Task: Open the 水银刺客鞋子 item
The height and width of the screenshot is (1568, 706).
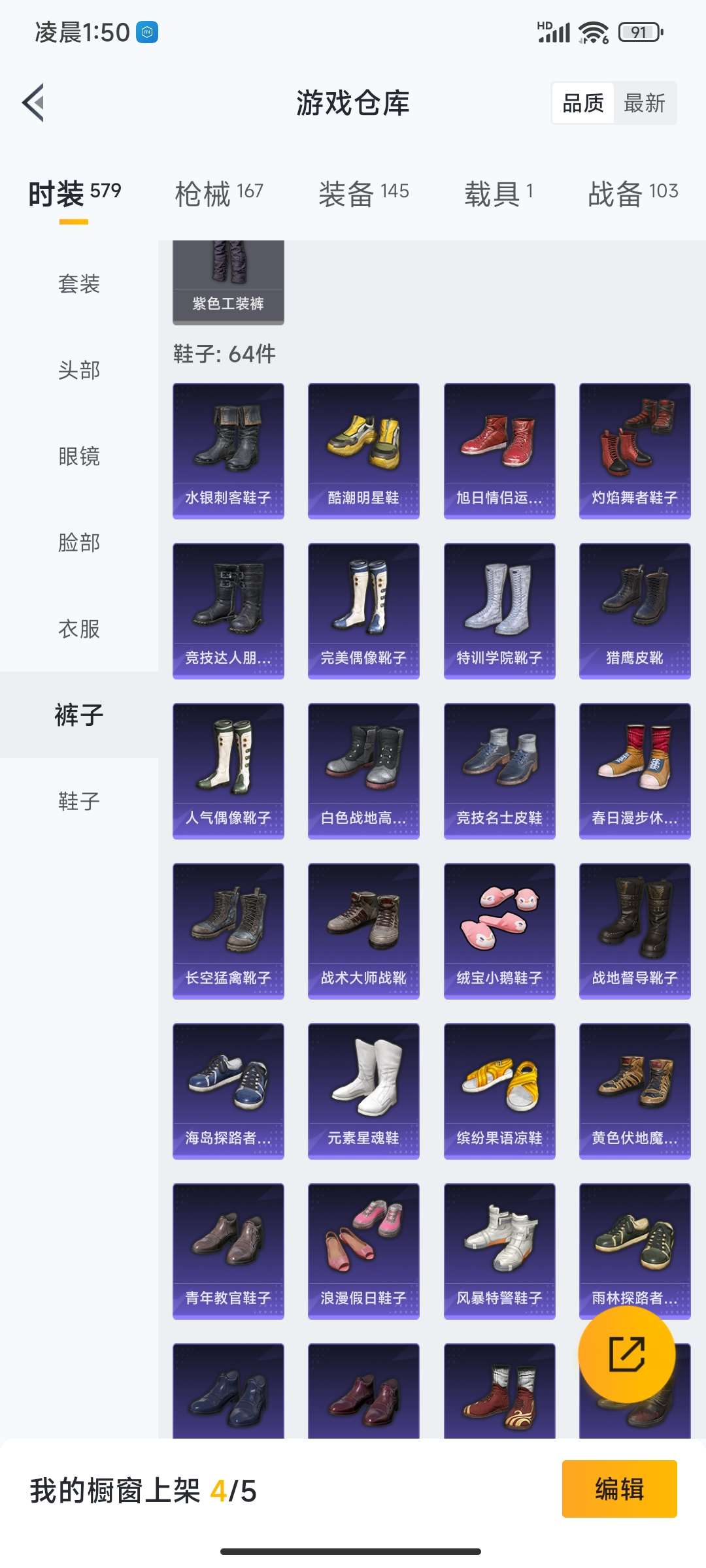Action: coord(228,451)
